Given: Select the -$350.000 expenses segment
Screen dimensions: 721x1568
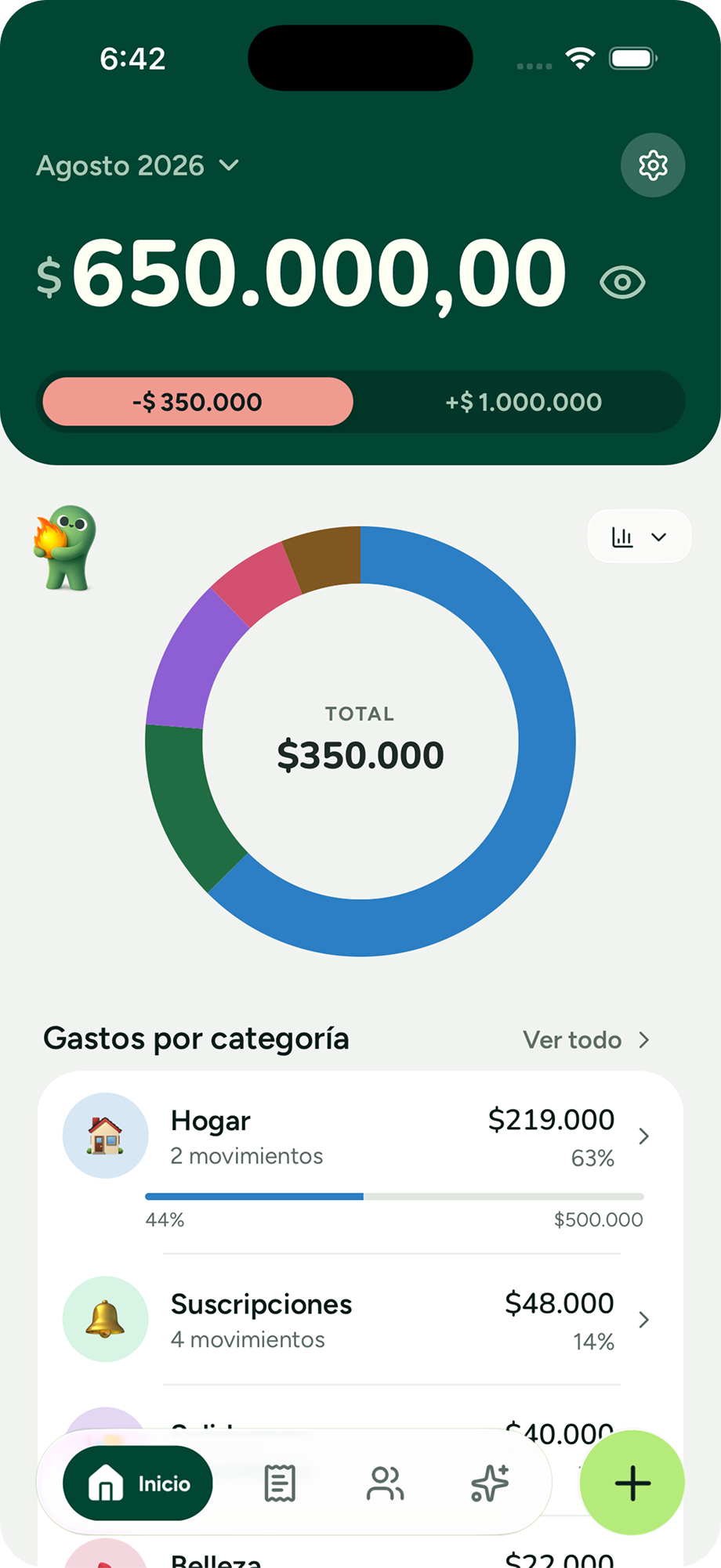Looking at the screenshot, I should [197, 402].
